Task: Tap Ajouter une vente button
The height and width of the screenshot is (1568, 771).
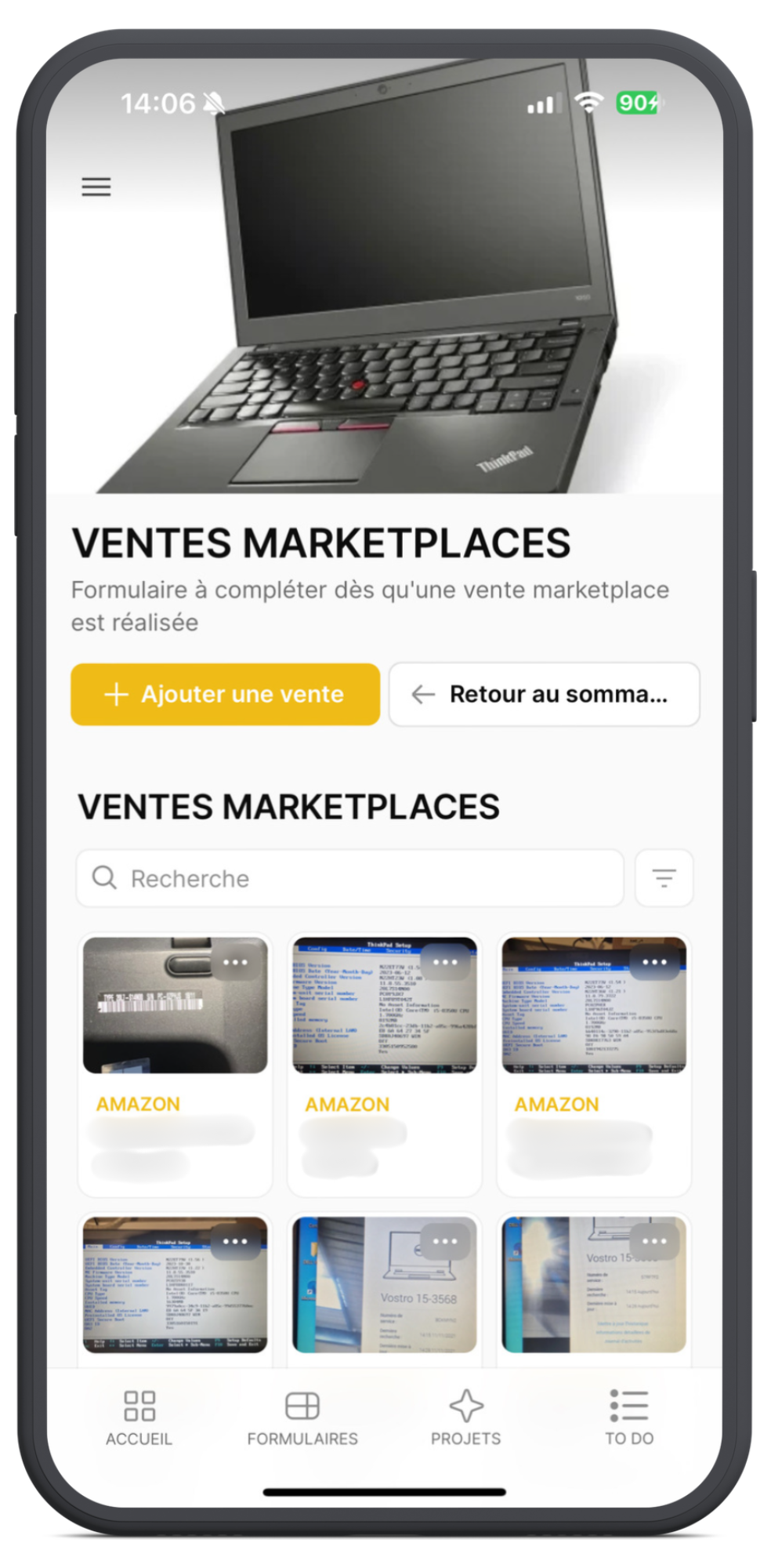Action: [x=225, y=694]
